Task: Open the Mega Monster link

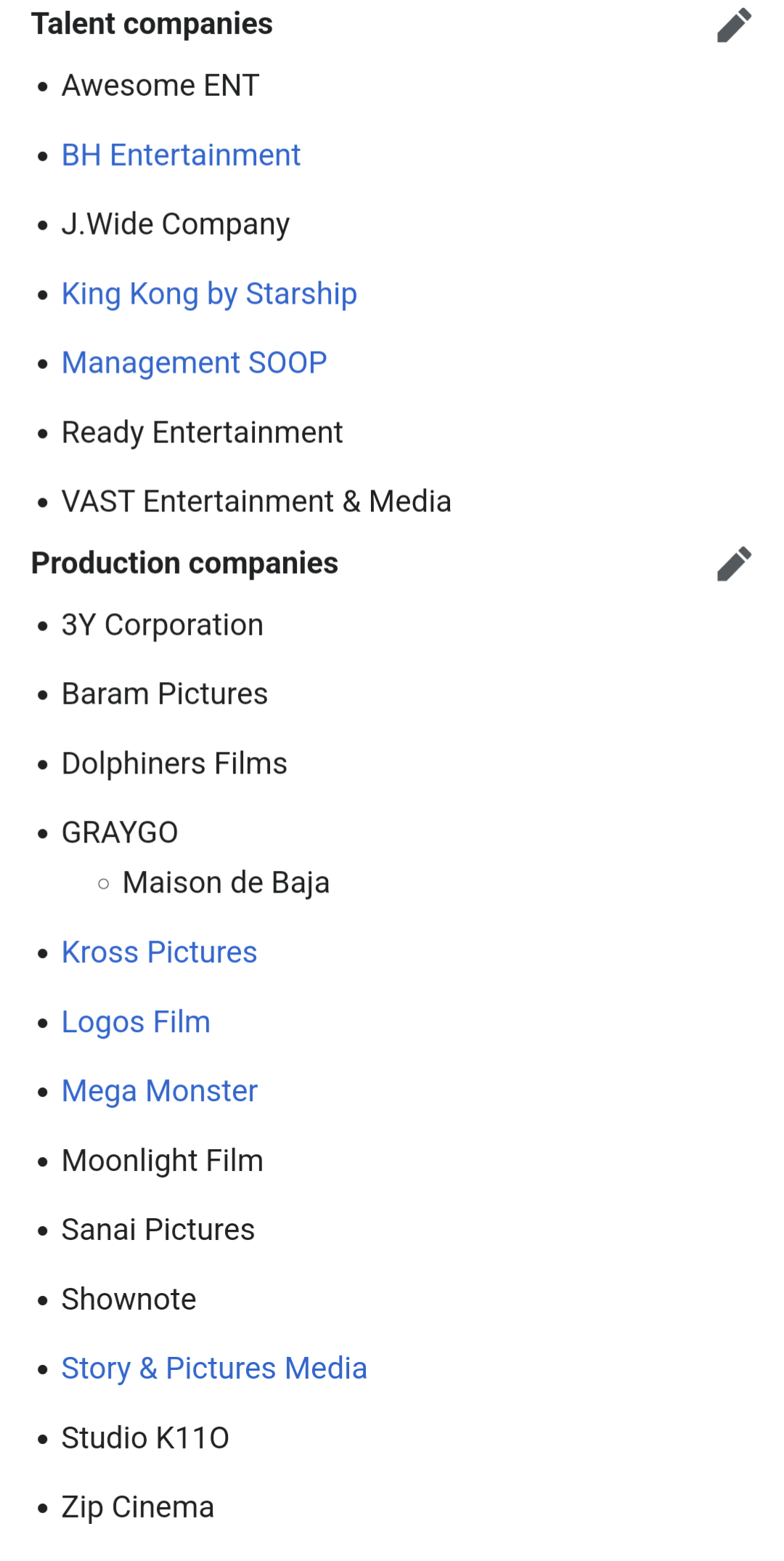Action: tap(160, 1091)
